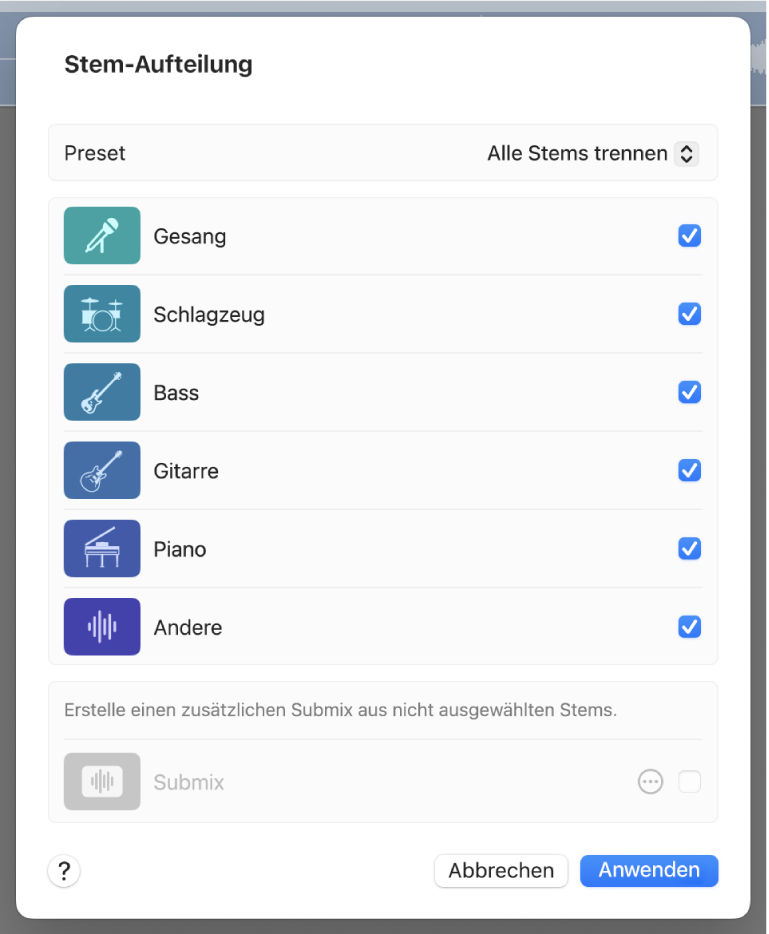Turn off the Andere stem checkbox
This screenshot has width=769, height=934.
pos(689,627)
